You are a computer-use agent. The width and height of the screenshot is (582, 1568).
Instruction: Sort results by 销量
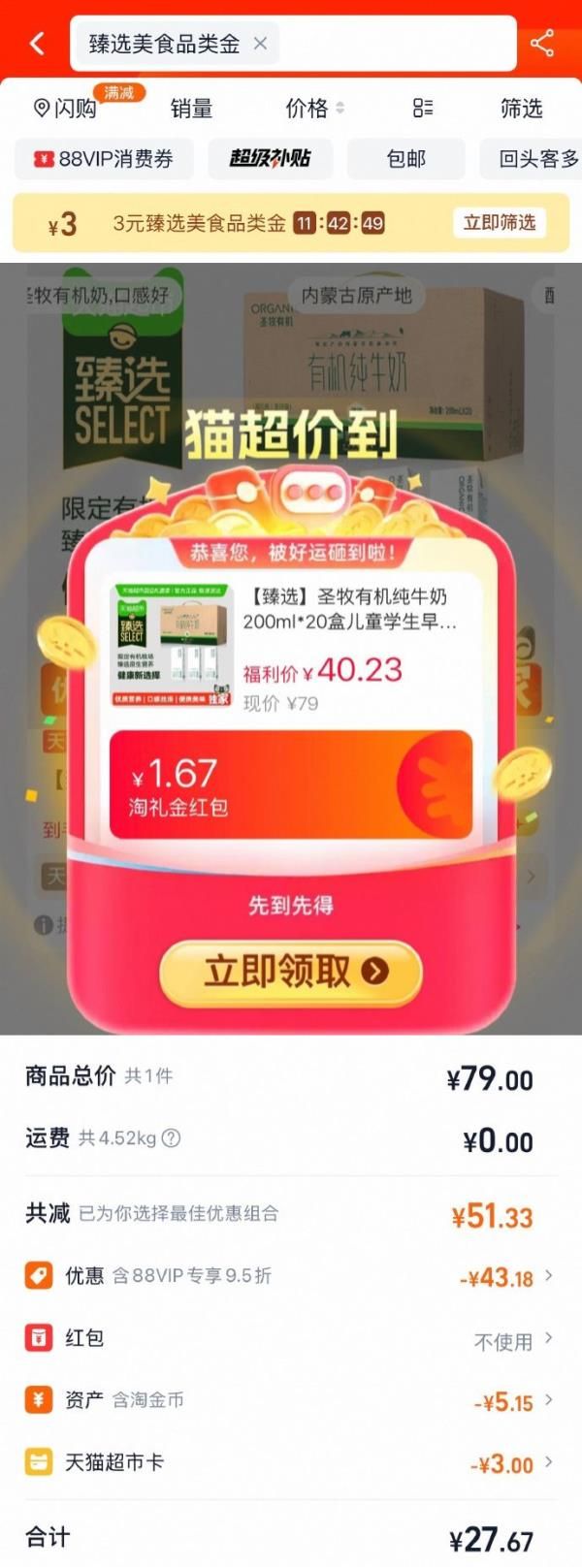point(191,109)
